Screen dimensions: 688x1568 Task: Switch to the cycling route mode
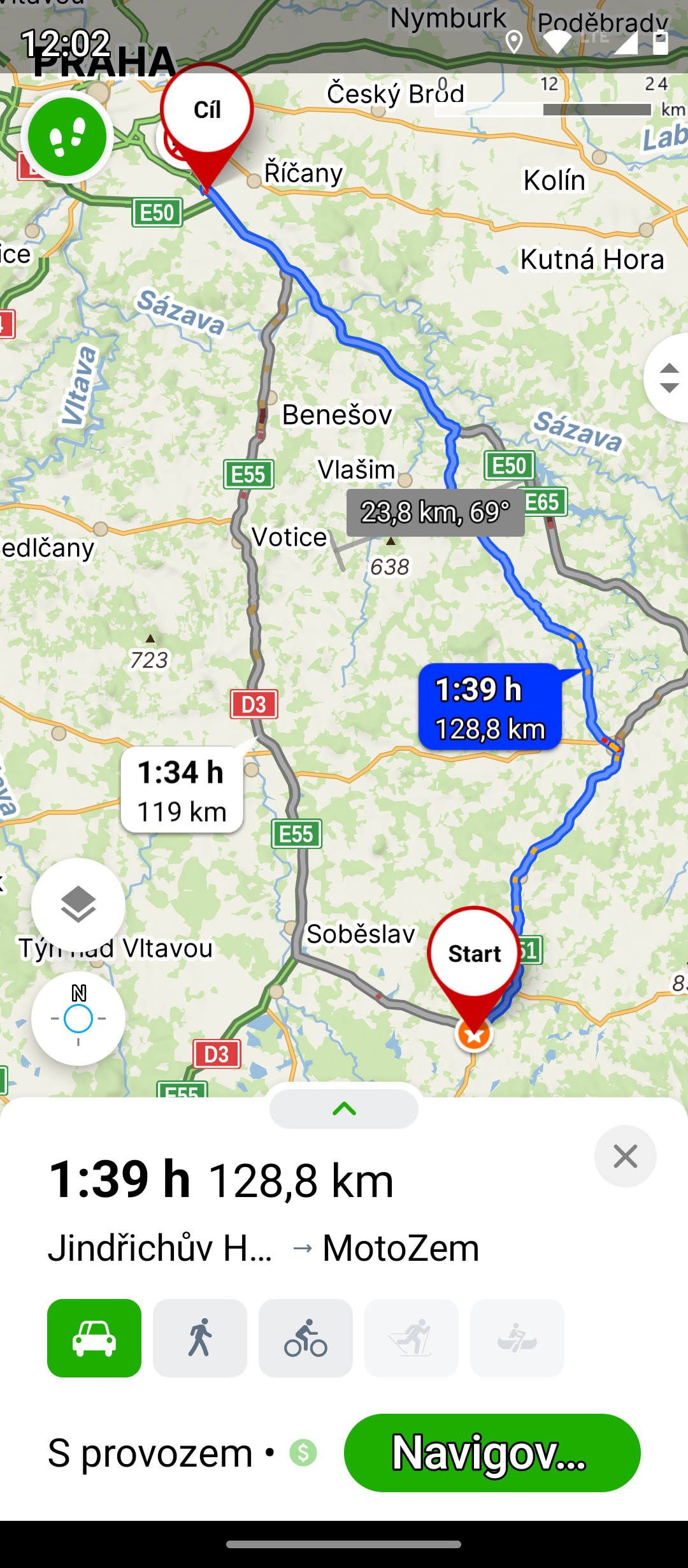(306, 1338)
